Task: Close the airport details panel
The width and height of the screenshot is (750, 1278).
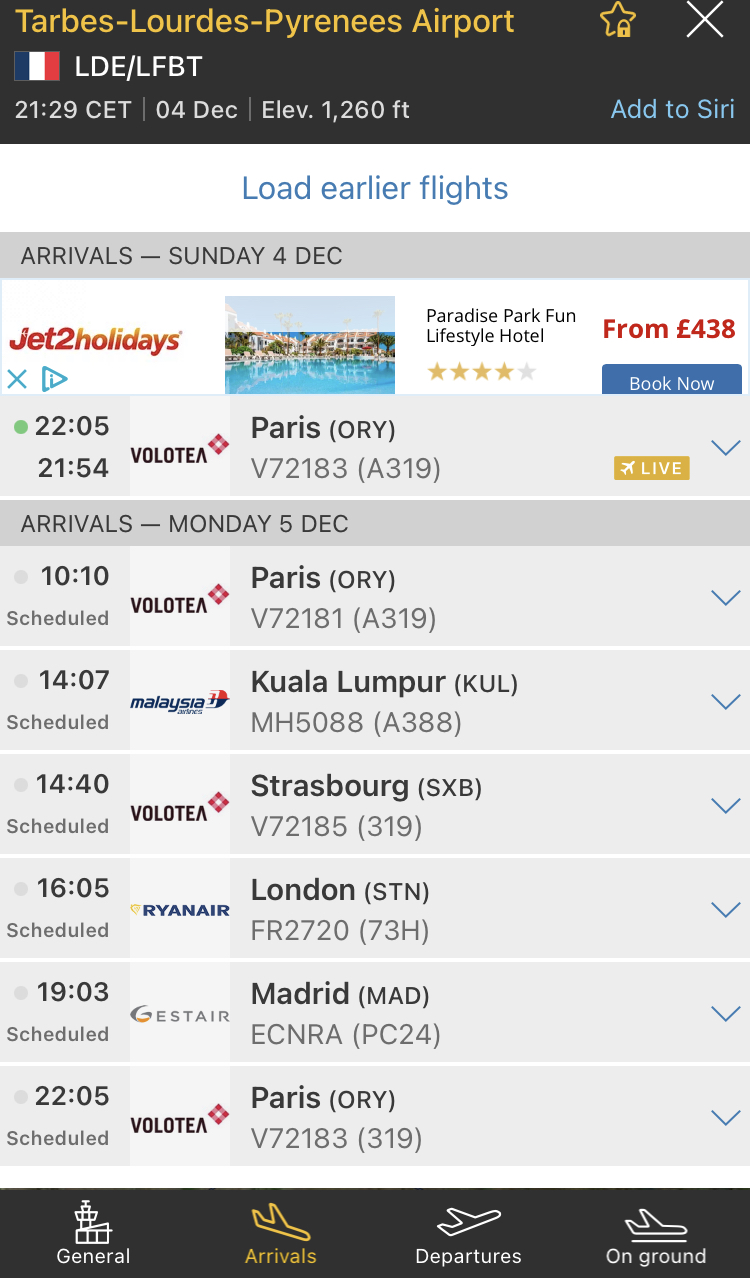Action: (705, 20)
